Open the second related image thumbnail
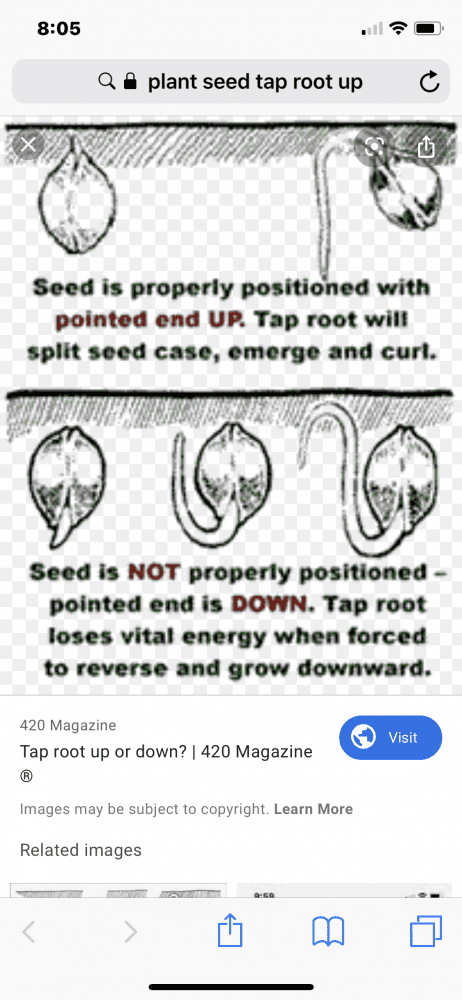Viewport: 462px width, 1000px height. 345,890
